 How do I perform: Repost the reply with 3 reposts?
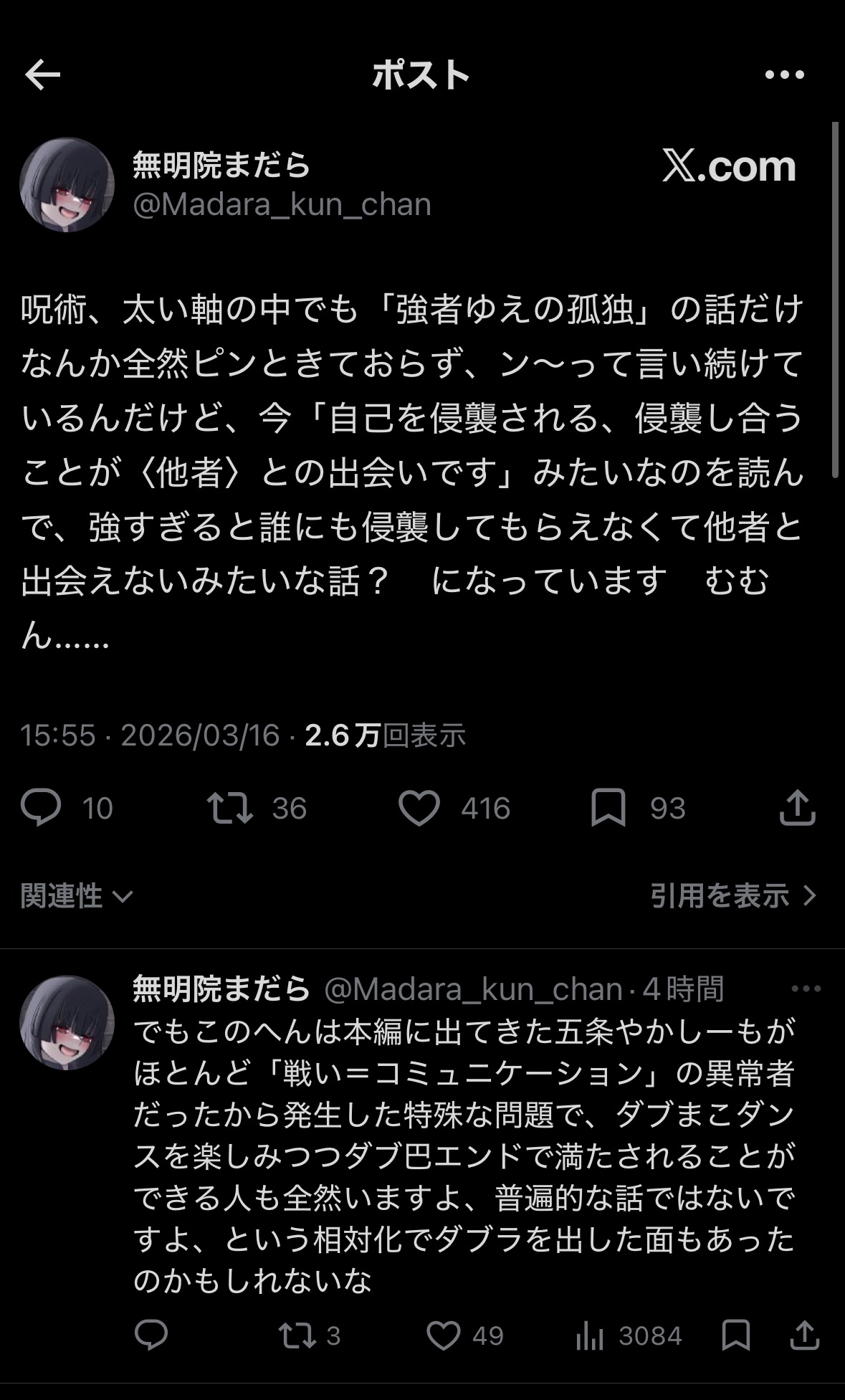click(x=297, y=1335)
